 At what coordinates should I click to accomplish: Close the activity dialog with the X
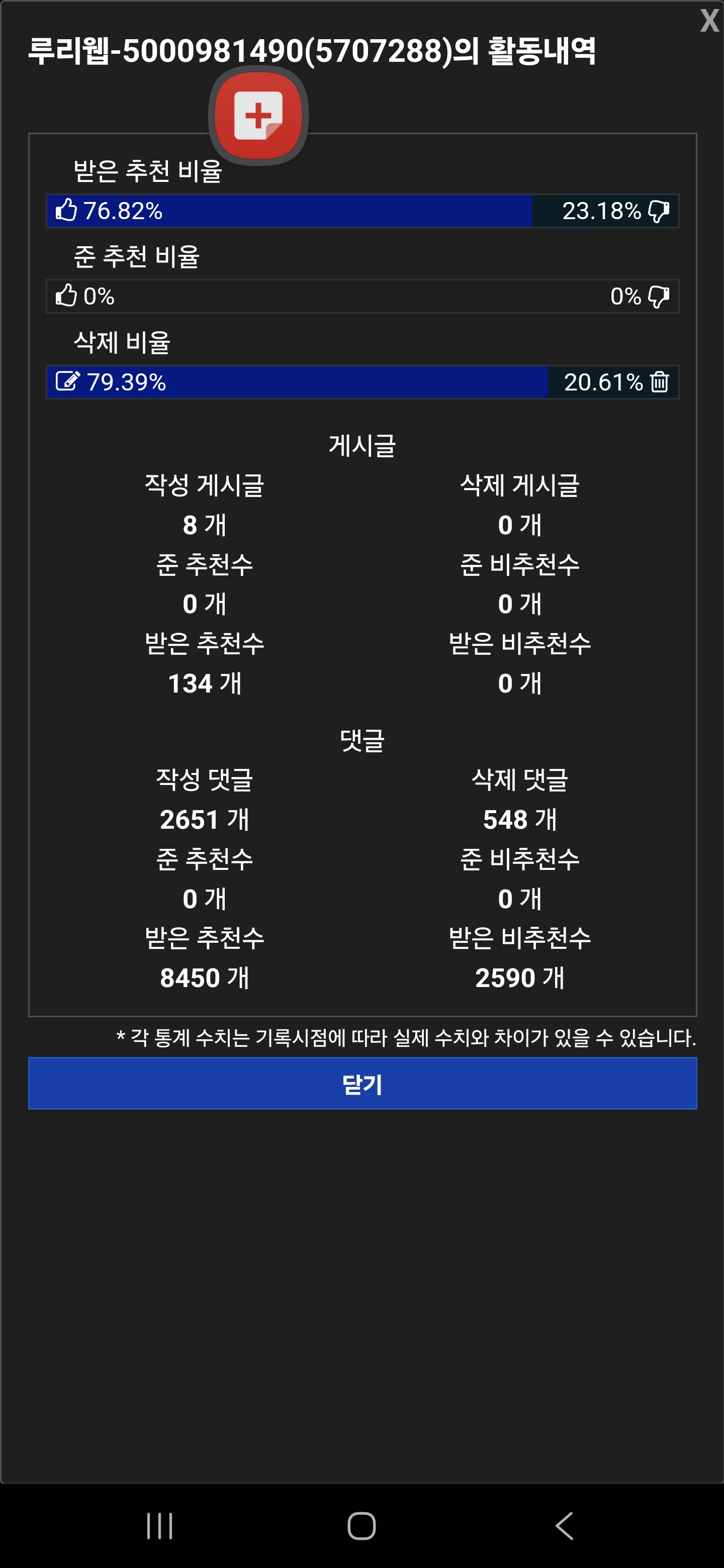click(x=709, y=21)
